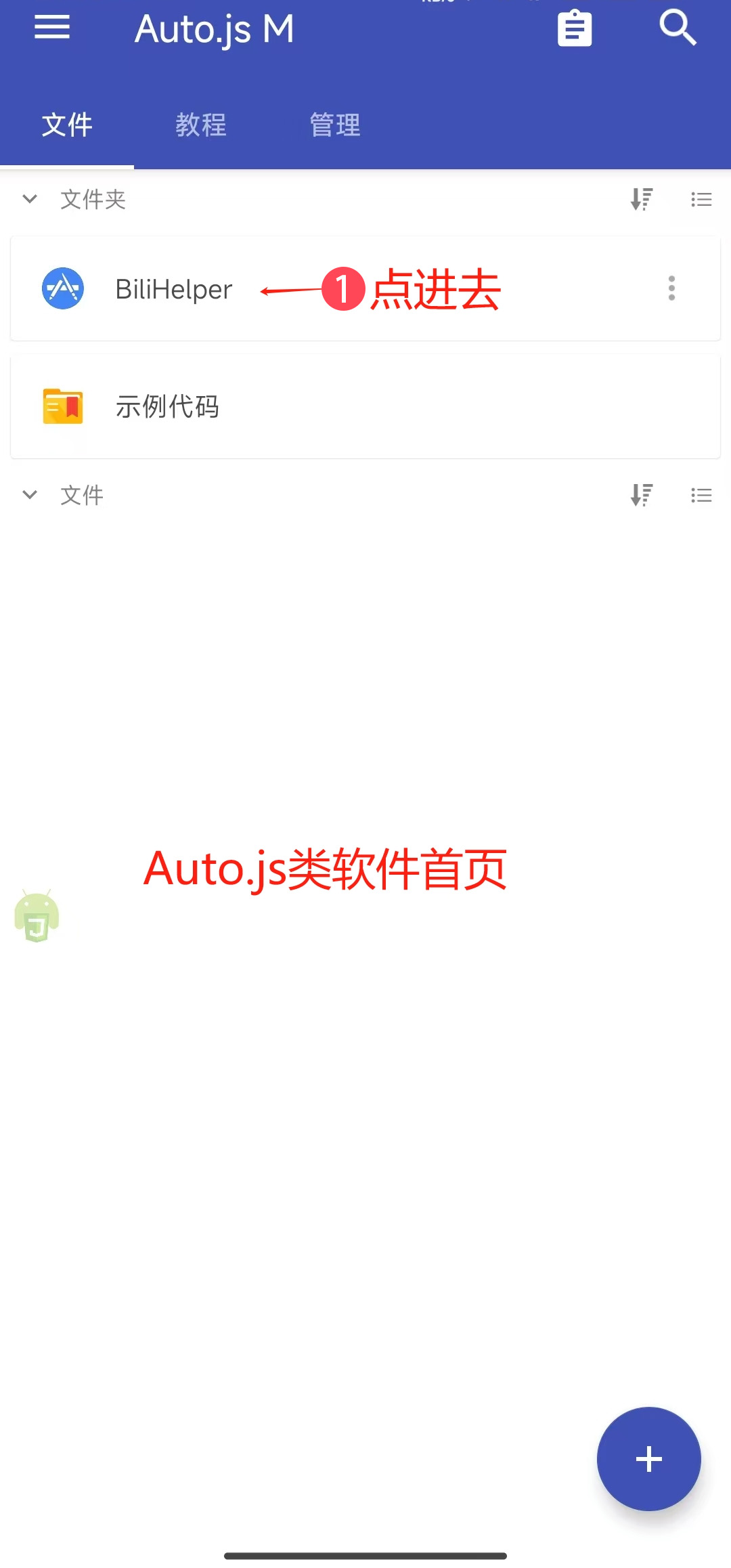Change sort order for 文件 section
731x1568 pixels.
(x=642, y=496)
